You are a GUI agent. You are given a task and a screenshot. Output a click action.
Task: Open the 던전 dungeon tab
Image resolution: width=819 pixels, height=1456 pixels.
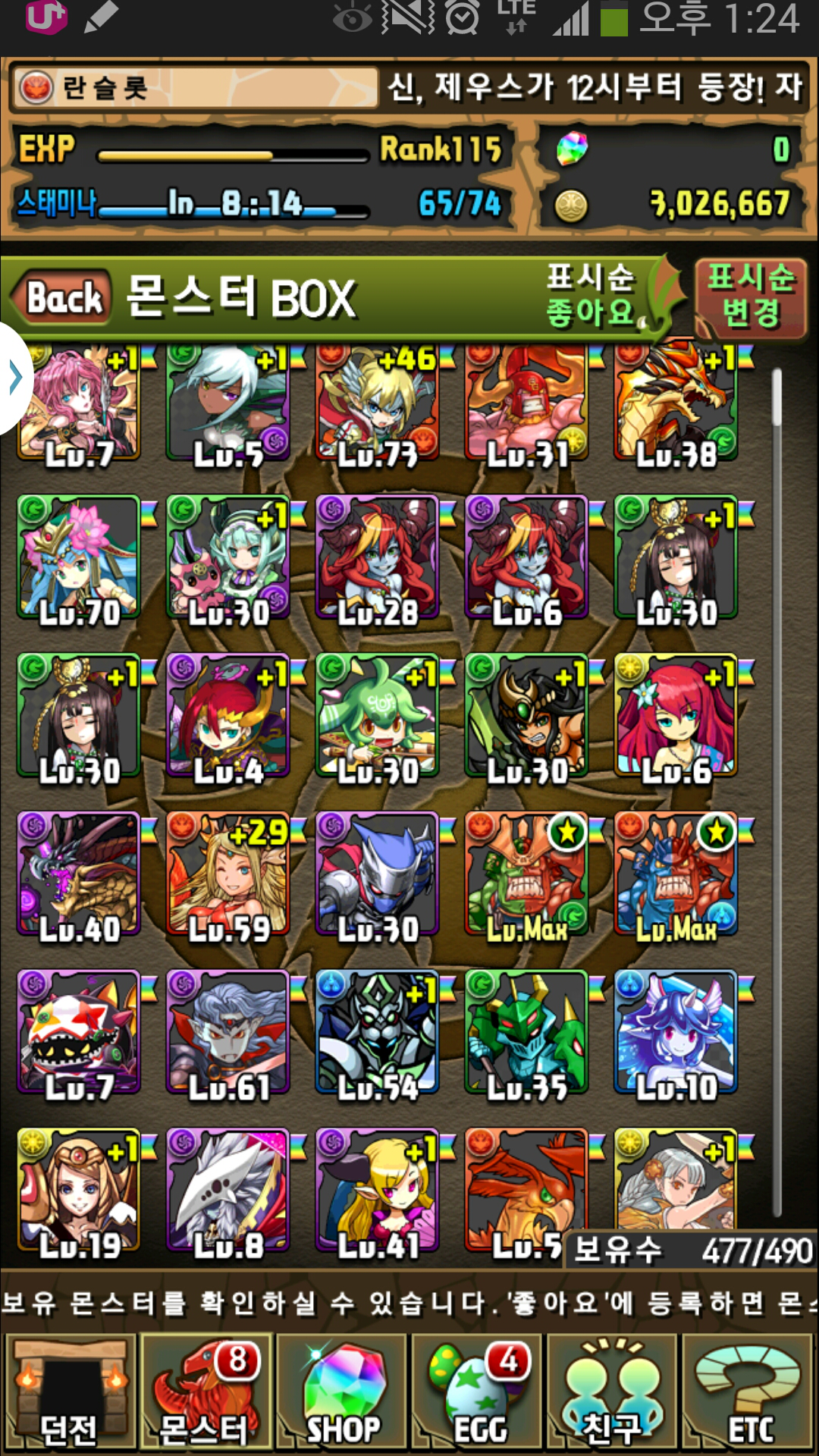click(70, 1392)
